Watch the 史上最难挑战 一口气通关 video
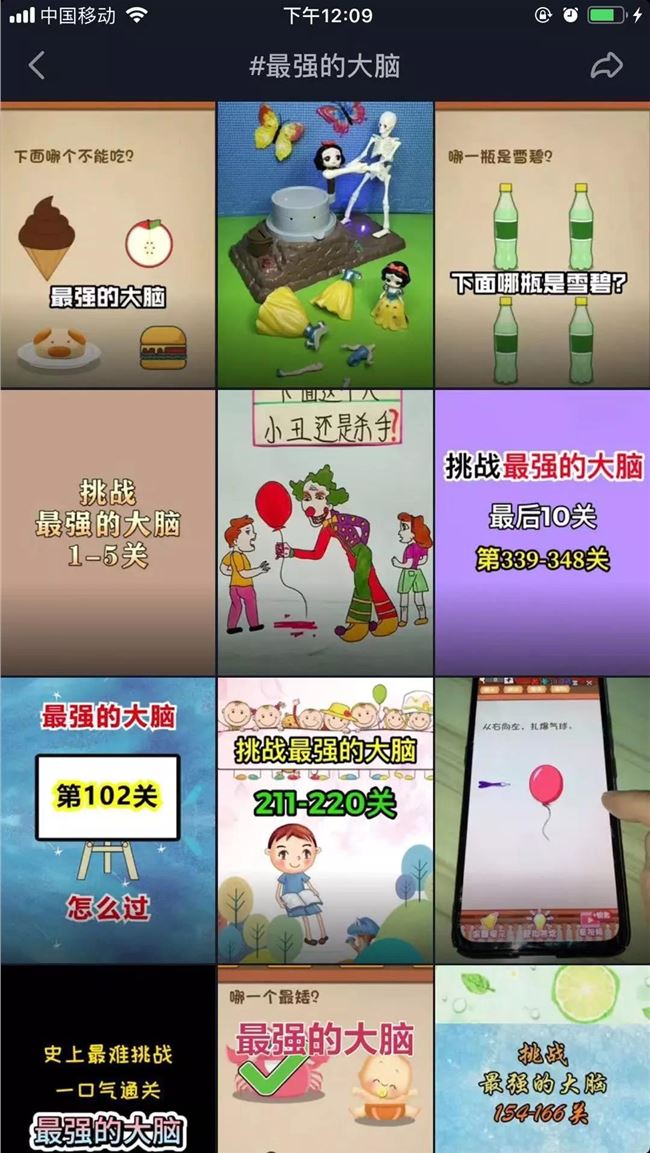 (x=108, y=1060)
